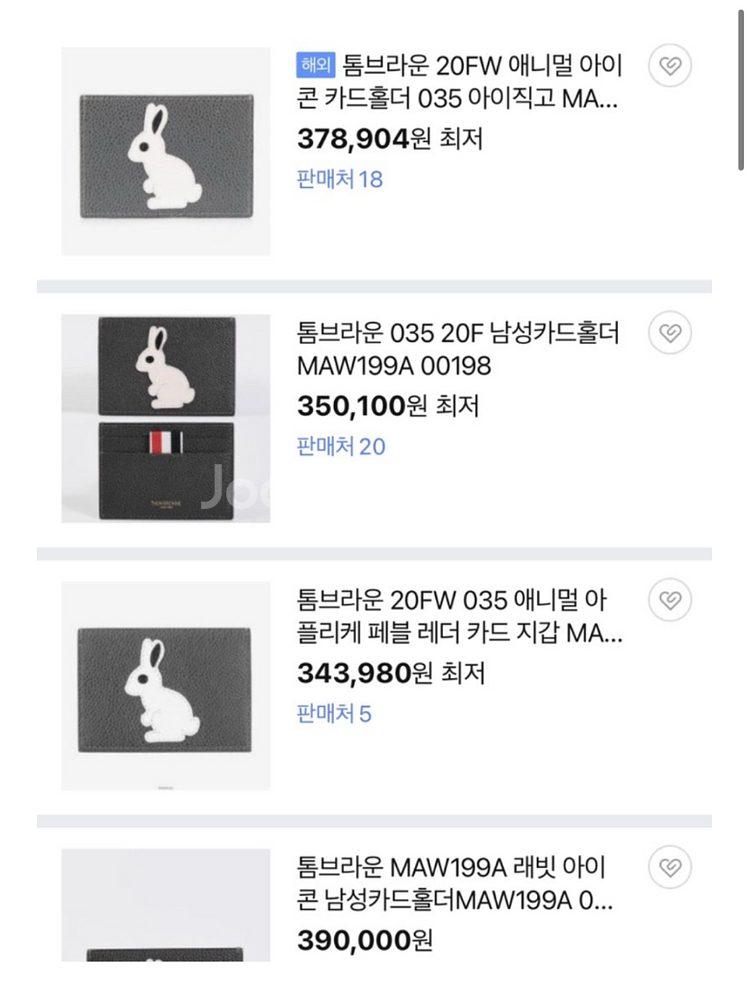
Task: View the 343,980원 pebble leather card wallet
Action: 165,685
